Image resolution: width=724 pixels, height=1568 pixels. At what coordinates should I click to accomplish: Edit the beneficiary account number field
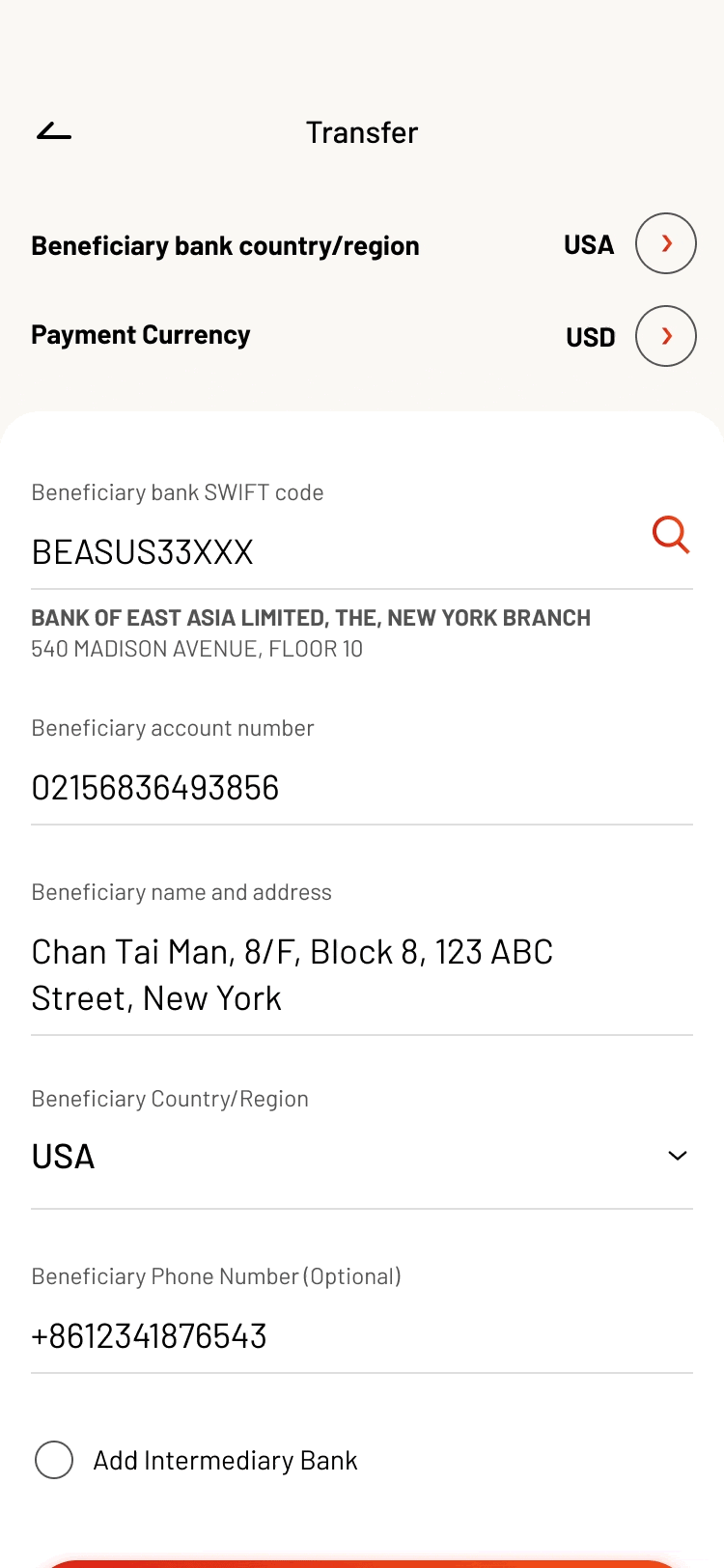[362, 788]
